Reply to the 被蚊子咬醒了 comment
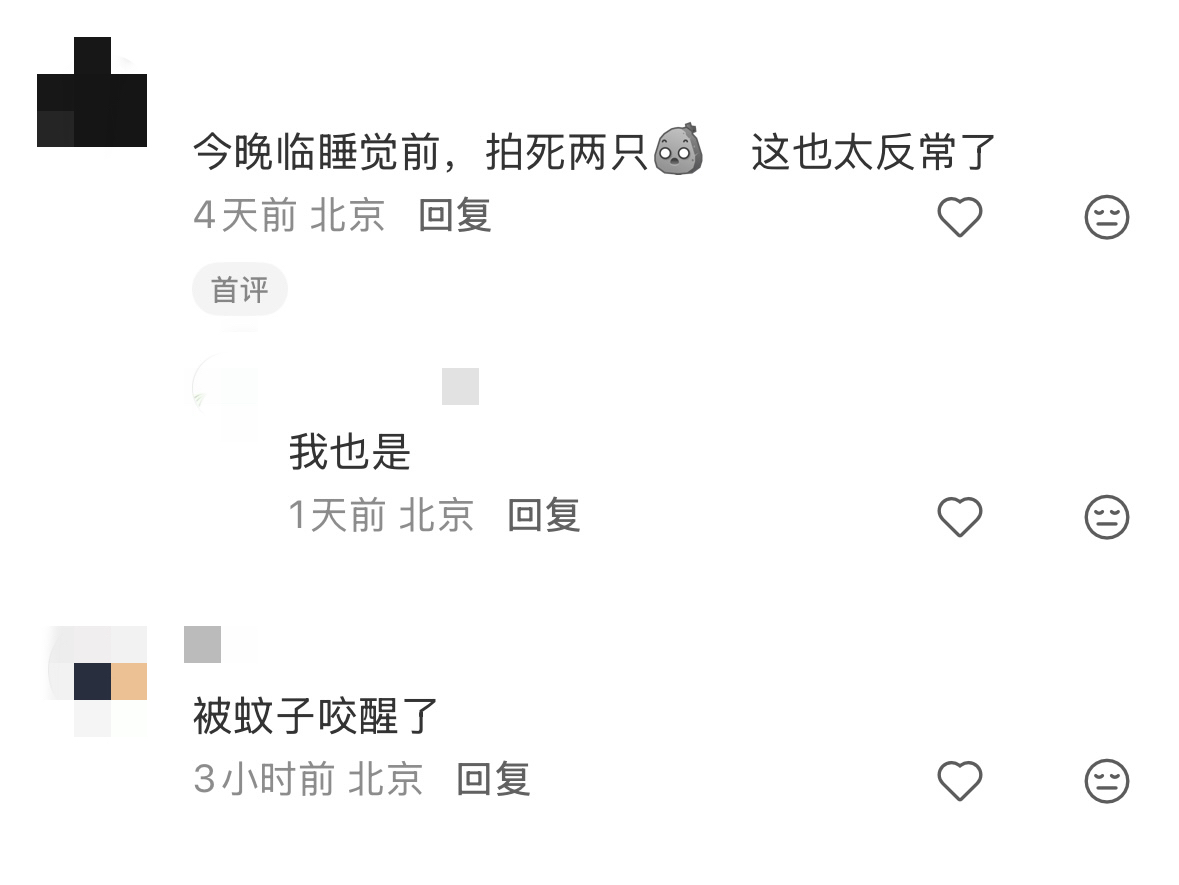 (493, 779)
